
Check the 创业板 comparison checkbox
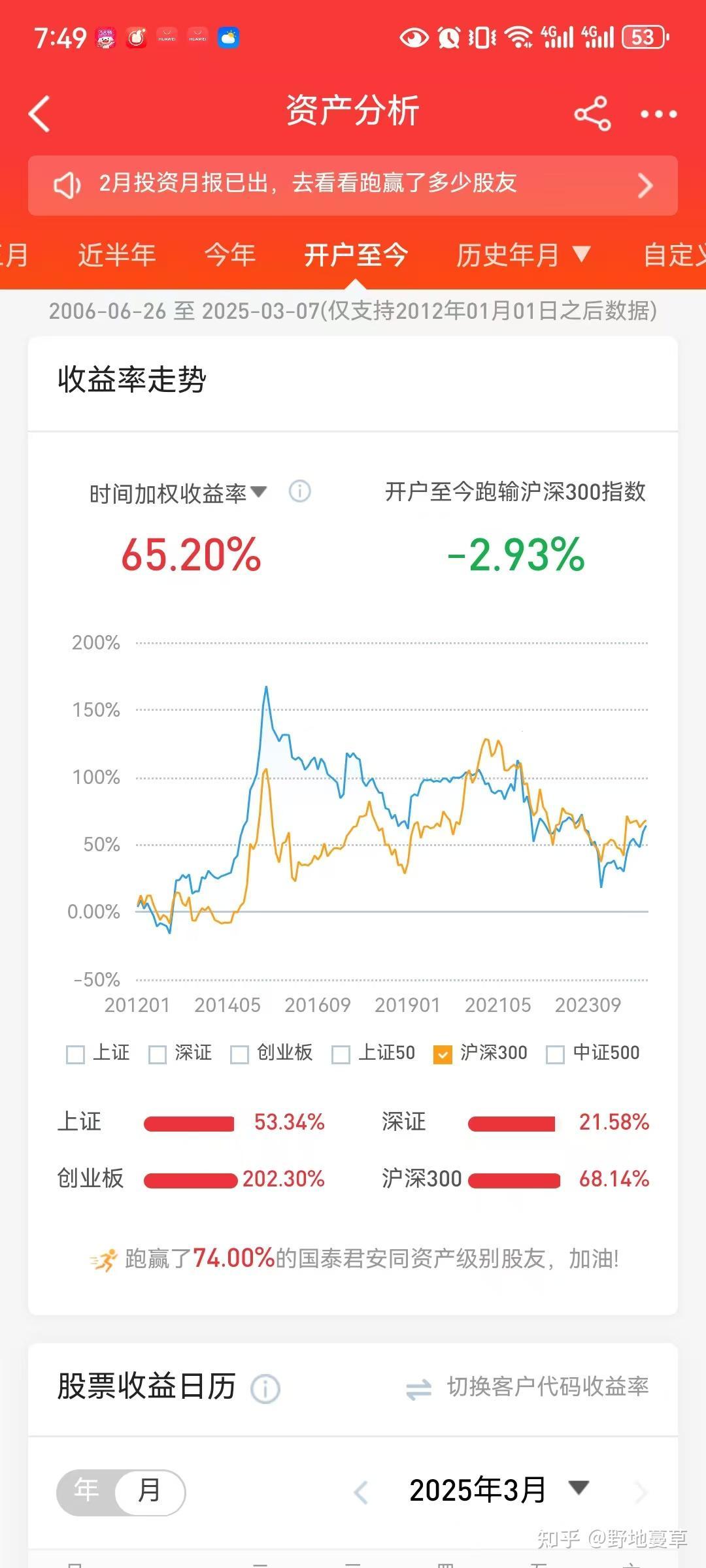point(238,1053)
